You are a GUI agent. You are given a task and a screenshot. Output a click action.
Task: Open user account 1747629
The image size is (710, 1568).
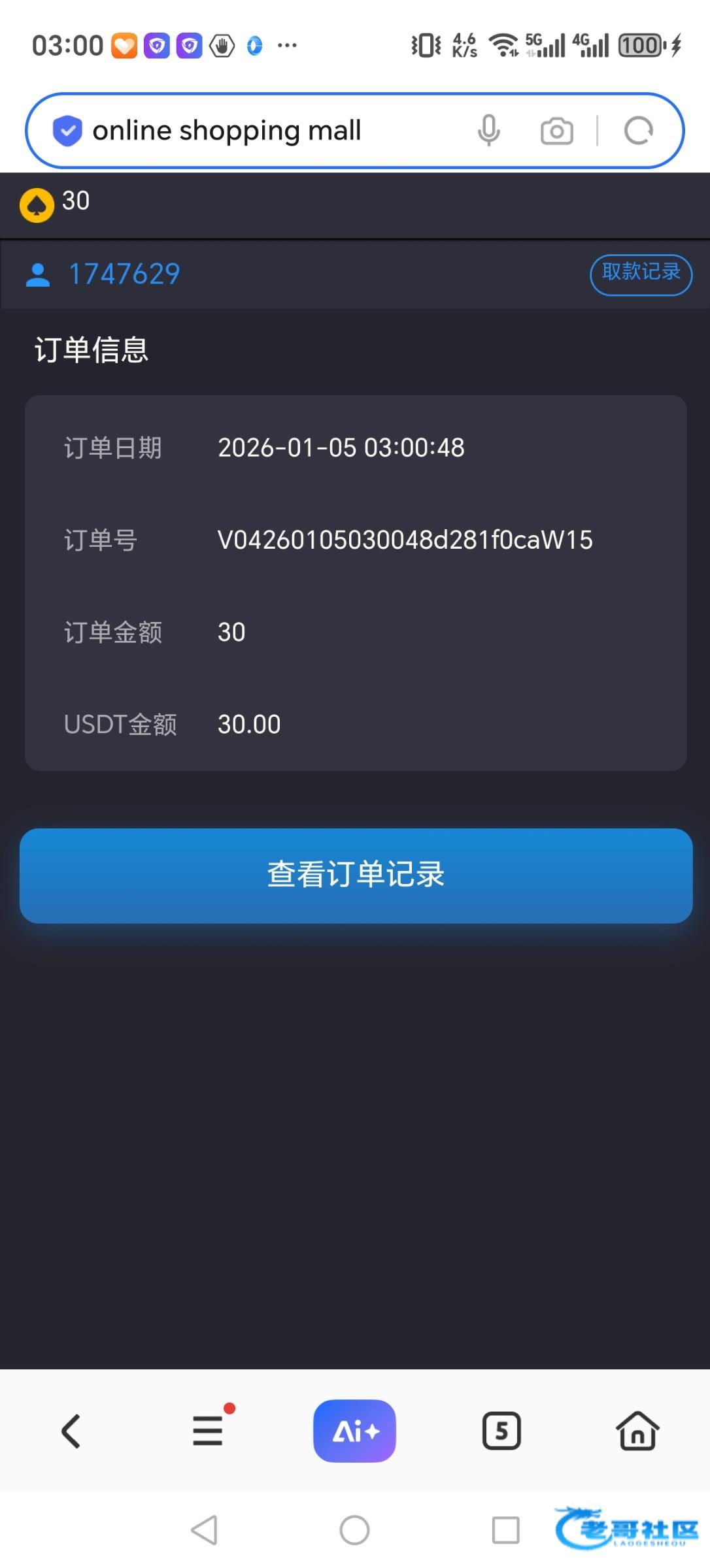pyautogui.click(x=124, y=274)
